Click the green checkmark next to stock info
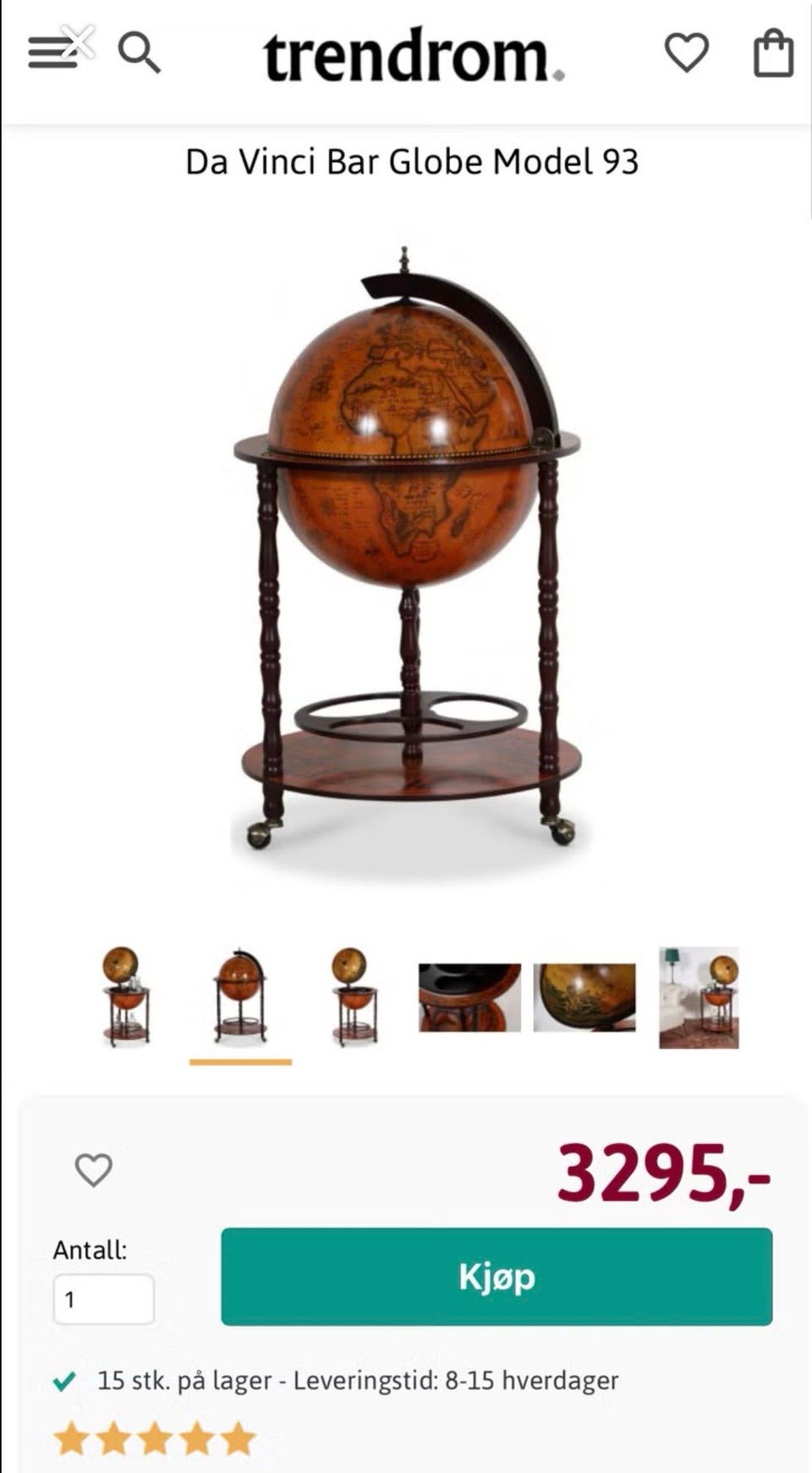This screenshot has height=1473, width=812. [x=64, y=1381]
